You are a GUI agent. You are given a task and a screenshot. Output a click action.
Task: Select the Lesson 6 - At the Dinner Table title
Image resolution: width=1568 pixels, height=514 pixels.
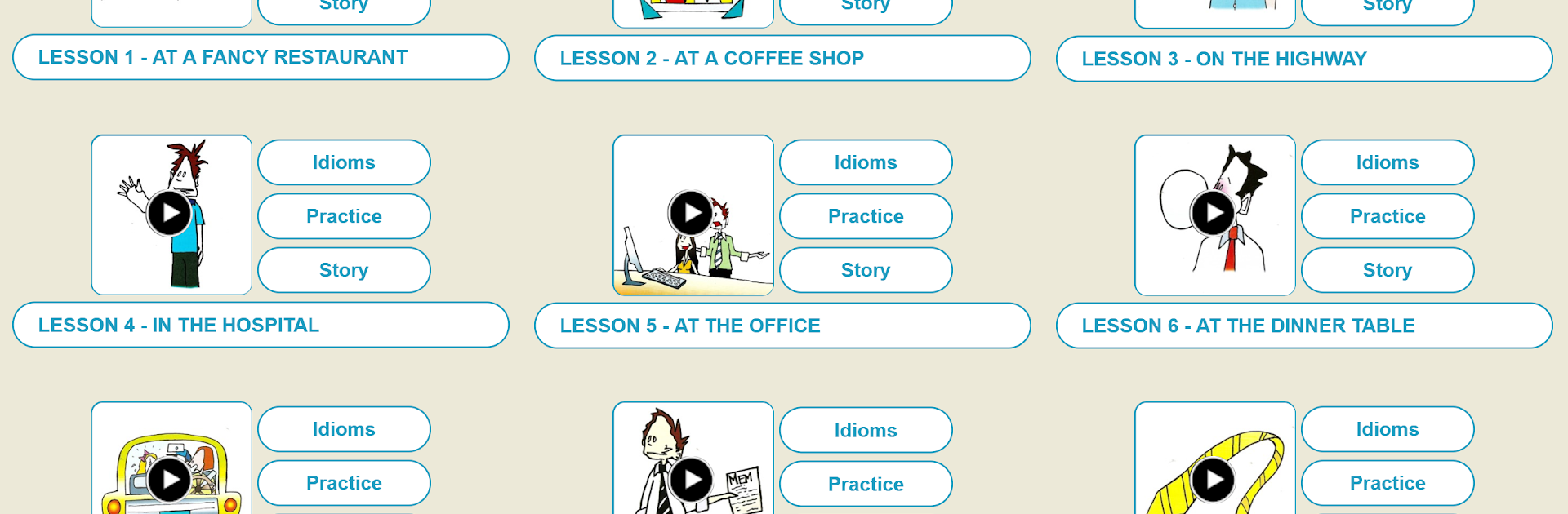pyautogui.click(x=1304, y=326)
